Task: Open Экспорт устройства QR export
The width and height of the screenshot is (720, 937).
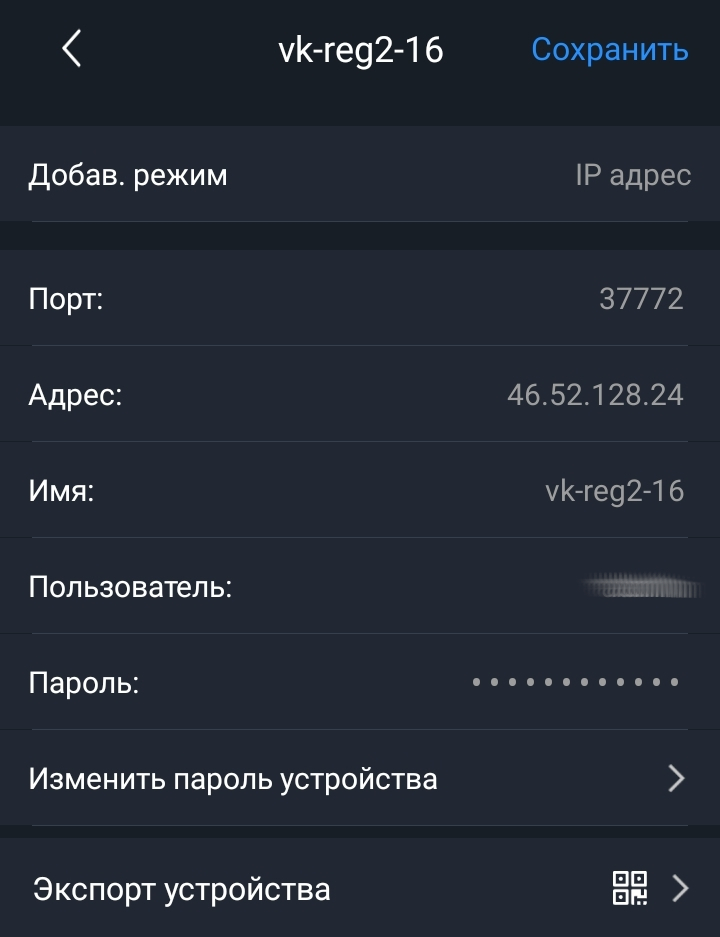Action: coord(360,887)
